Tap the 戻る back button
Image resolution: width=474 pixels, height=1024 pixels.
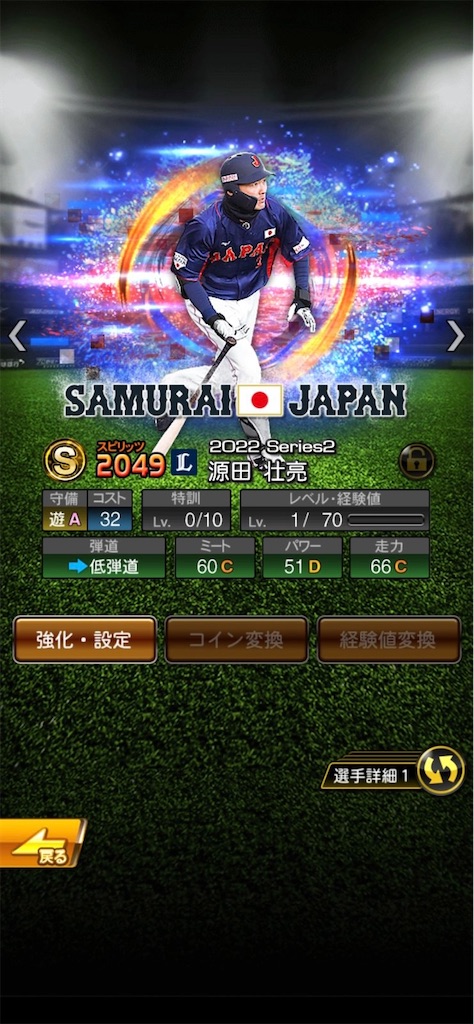[42, 843]
